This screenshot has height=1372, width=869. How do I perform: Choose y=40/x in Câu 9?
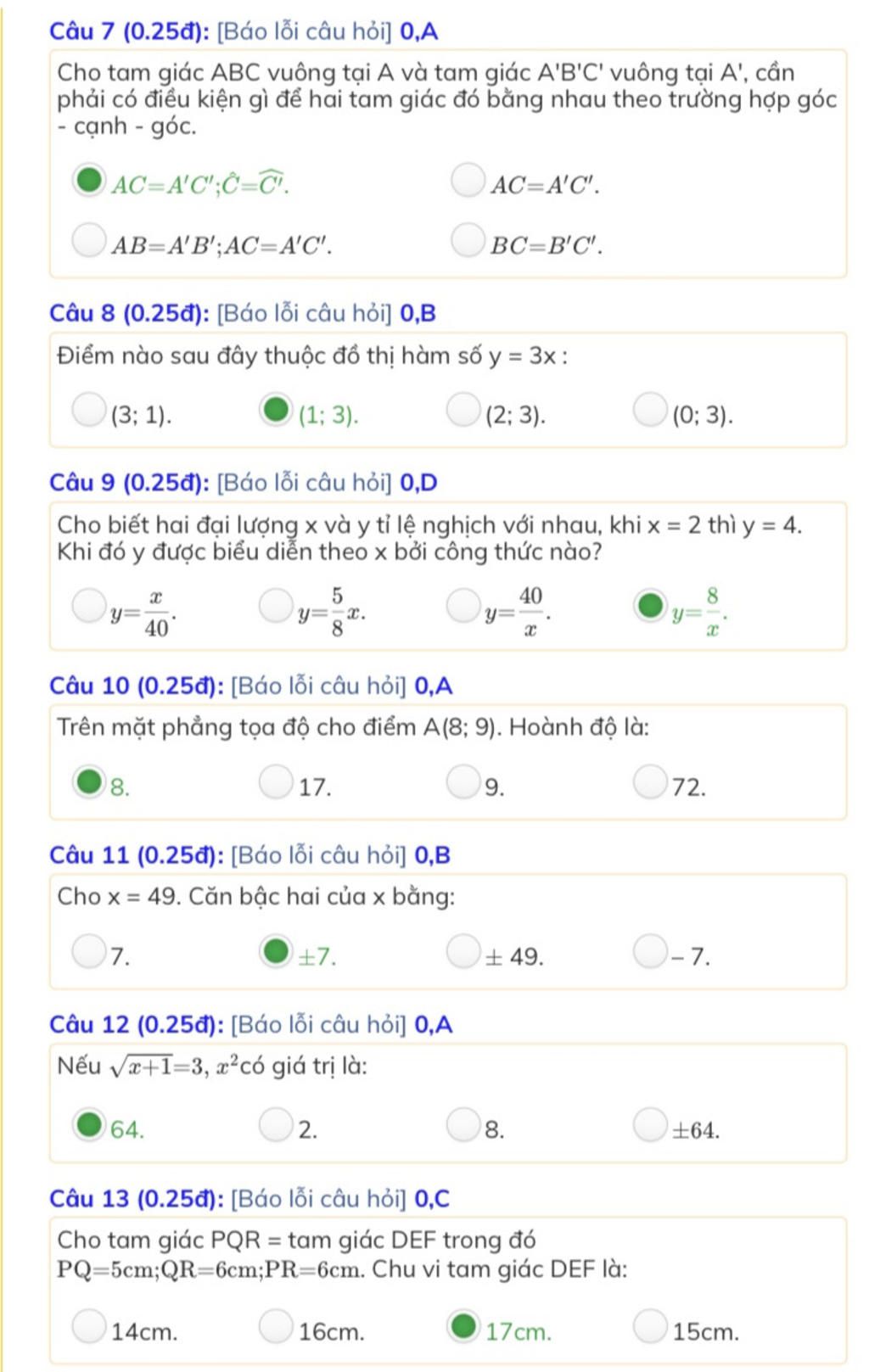click(x=463, y=606)
